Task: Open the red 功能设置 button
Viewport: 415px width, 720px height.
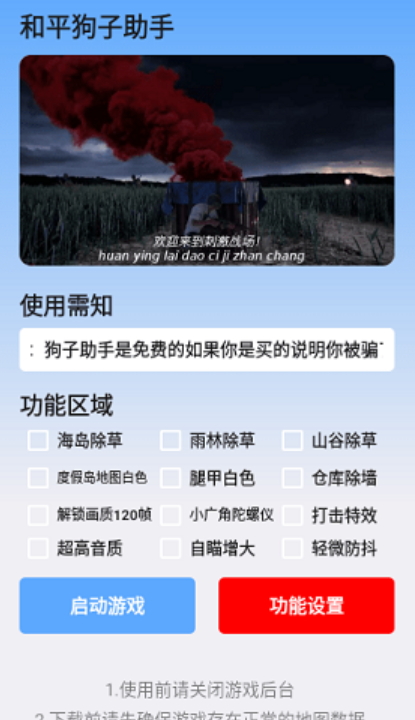Action: point(307,606)
